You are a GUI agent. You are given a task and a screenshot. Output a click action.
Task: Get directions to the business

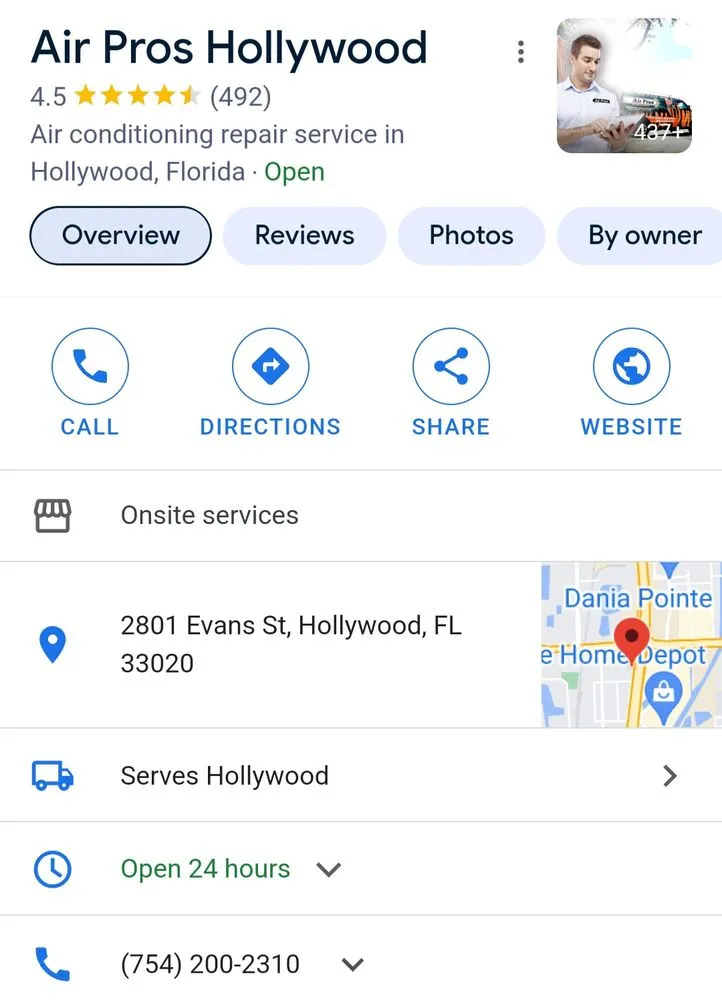pyautogui.click(x=270, y=385)
